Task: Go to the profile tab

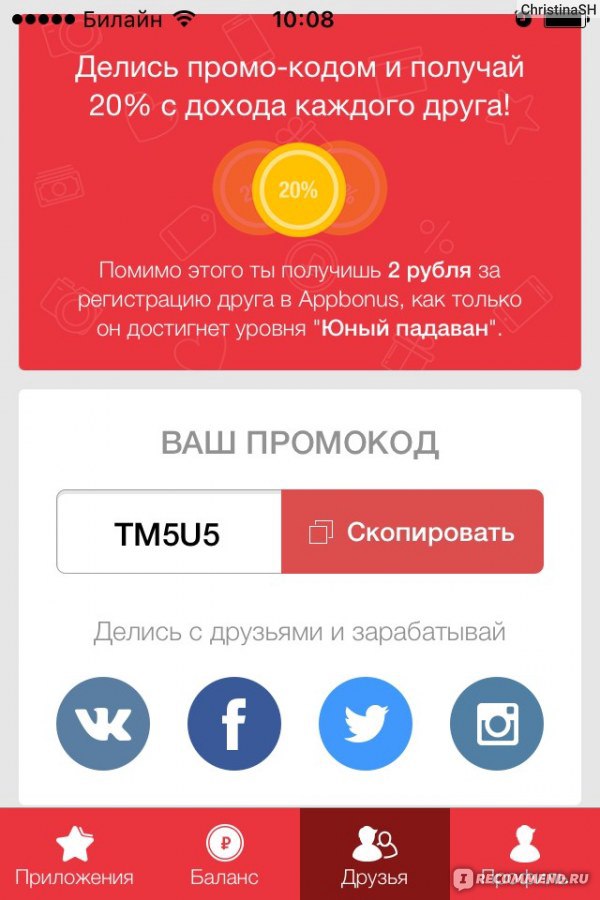Action: coord(524,856)
